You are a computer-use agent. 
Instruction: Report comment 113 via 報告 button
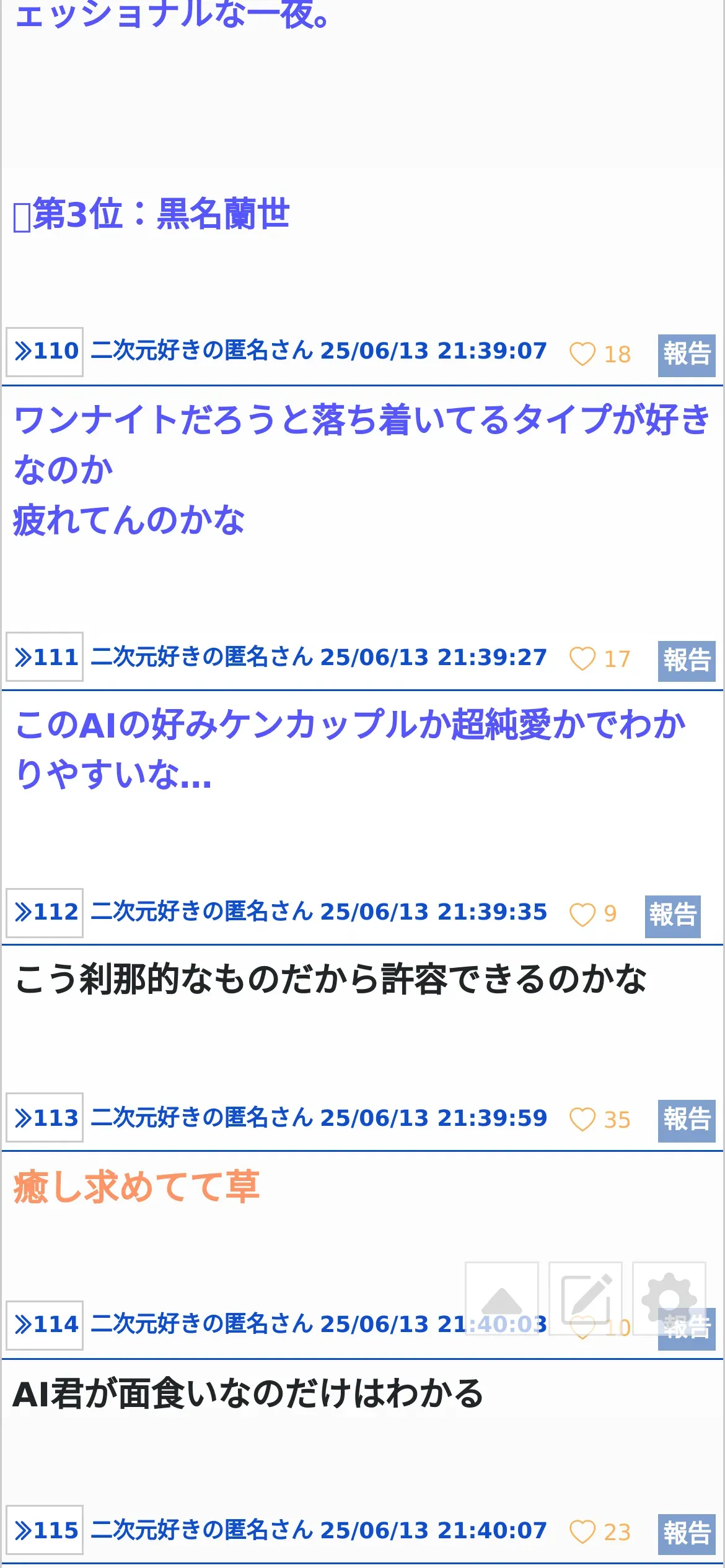[x=687, y=1121]
